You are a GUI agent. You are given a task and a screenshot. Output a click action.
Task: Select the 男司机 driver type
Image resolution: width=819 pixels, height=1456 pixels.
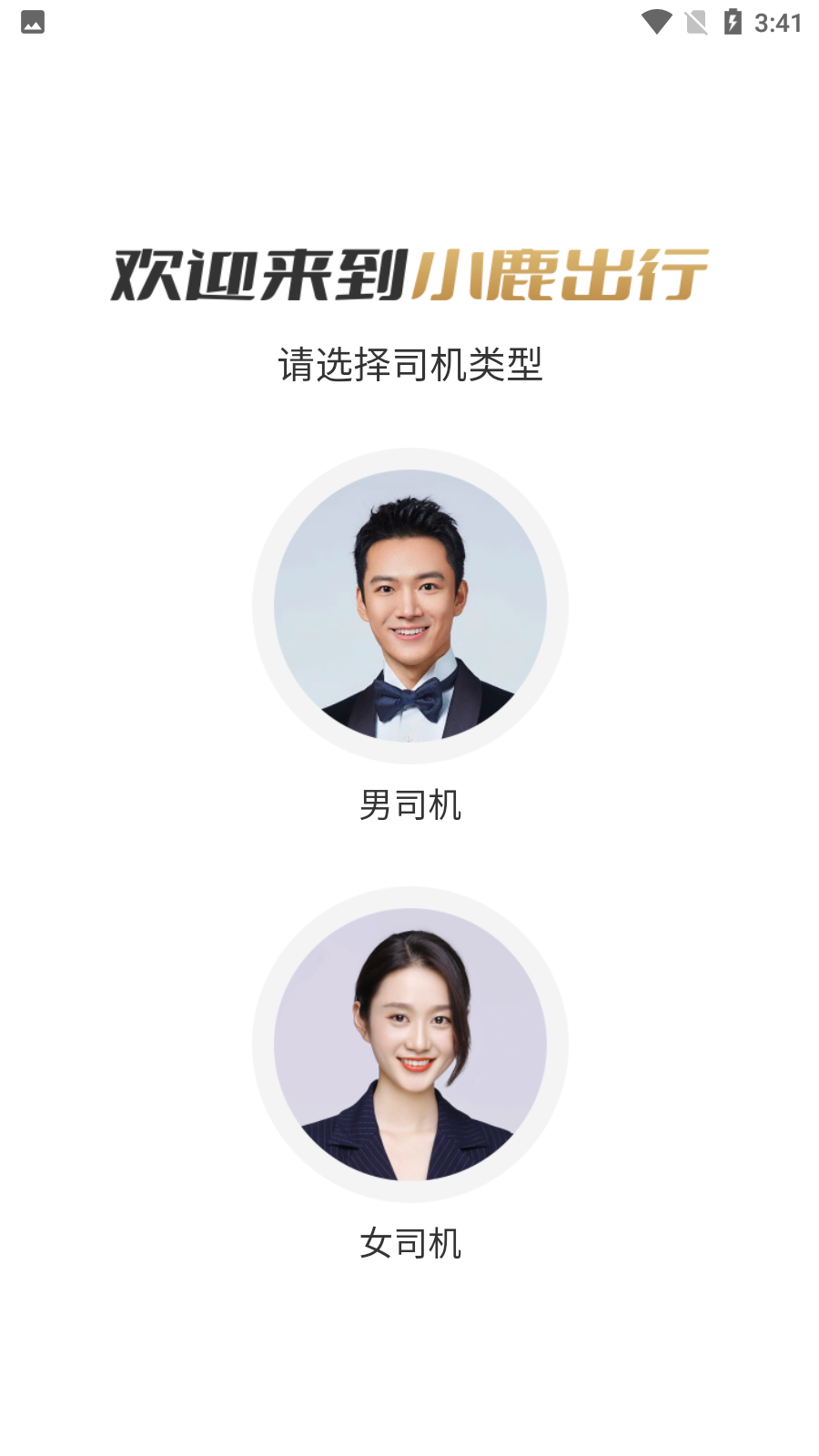coord(409,606)
